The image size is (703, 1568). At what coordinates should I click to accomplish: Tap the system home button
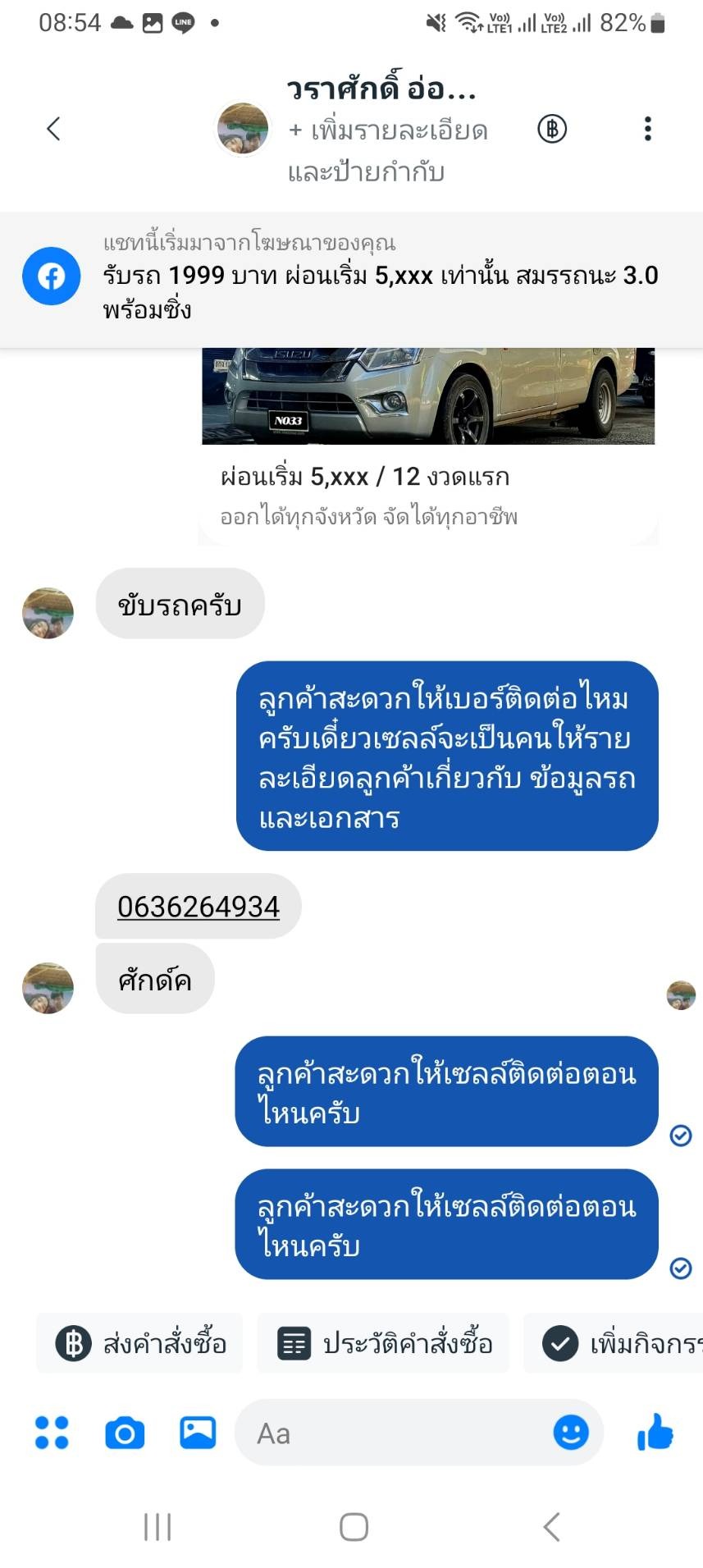click(x=354, y=1527)
